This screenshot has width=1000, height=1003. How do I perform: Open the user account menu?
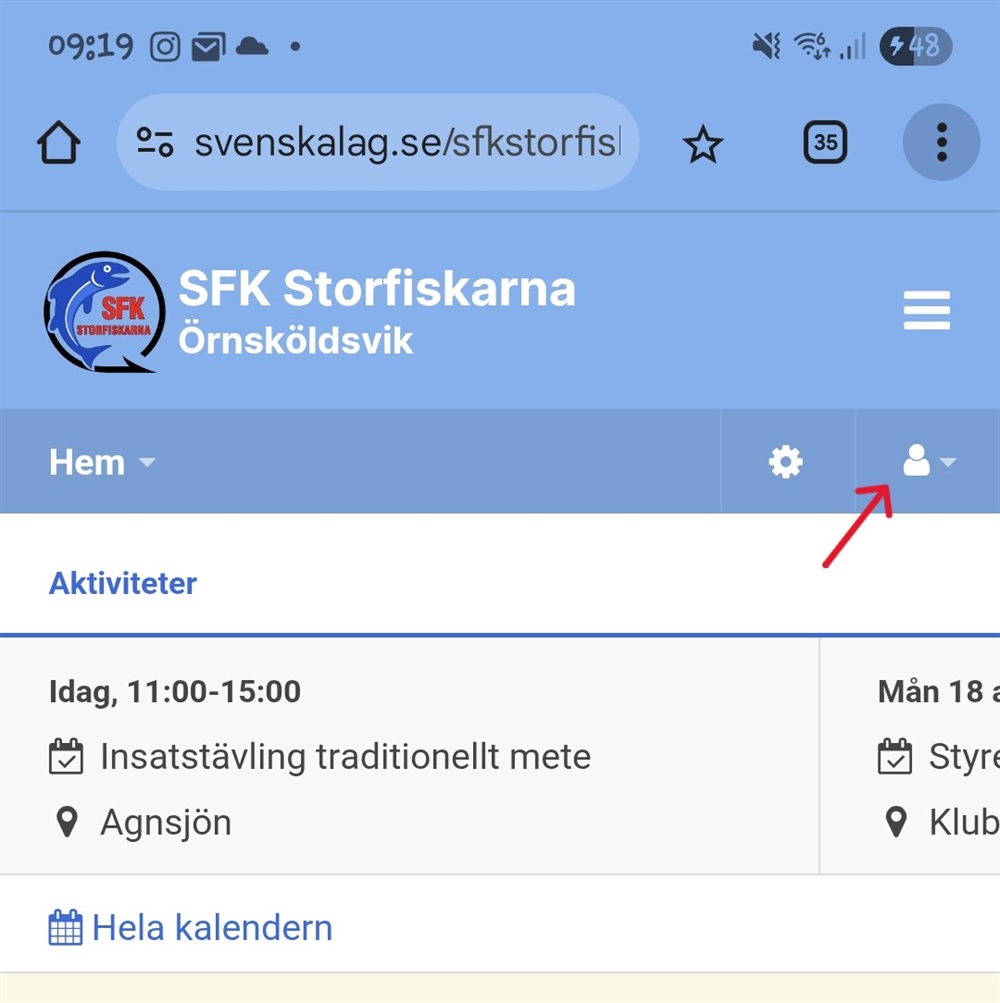tap(928, 462)
